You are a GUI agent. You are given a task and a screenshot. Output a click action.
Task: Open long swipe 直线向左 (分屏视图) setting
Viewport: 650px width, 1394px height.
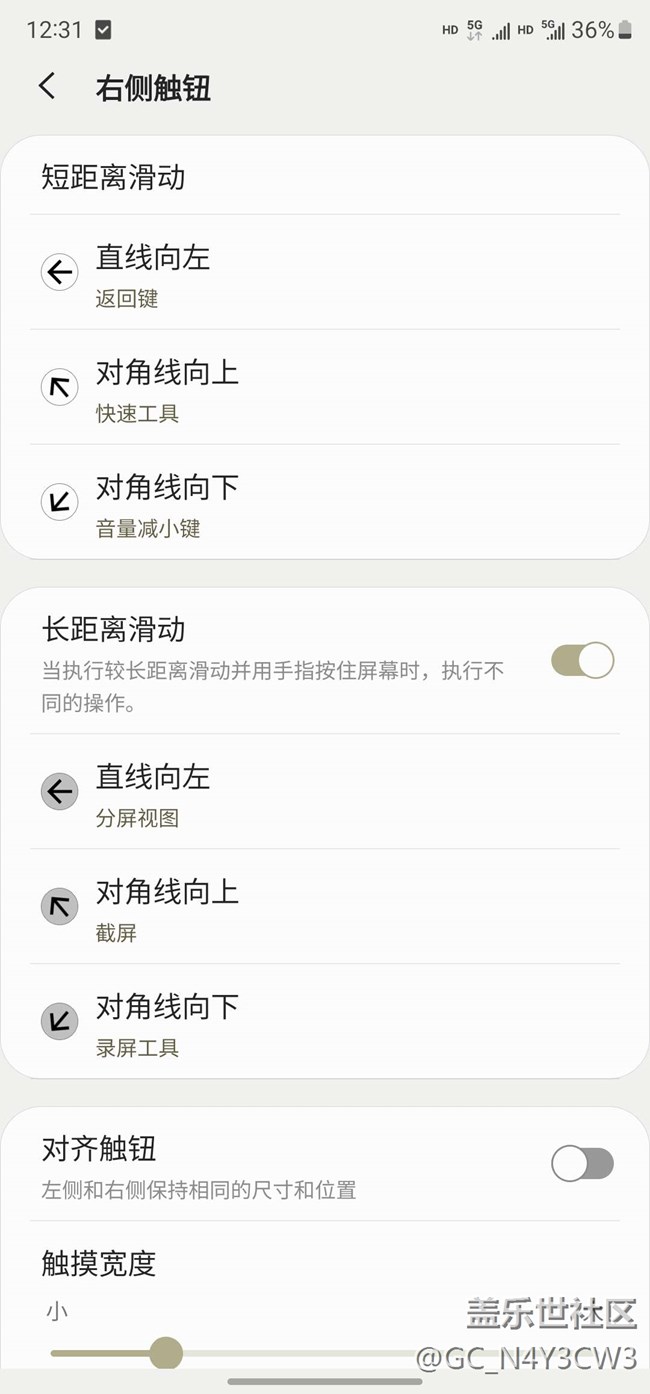tap(325, 791)
